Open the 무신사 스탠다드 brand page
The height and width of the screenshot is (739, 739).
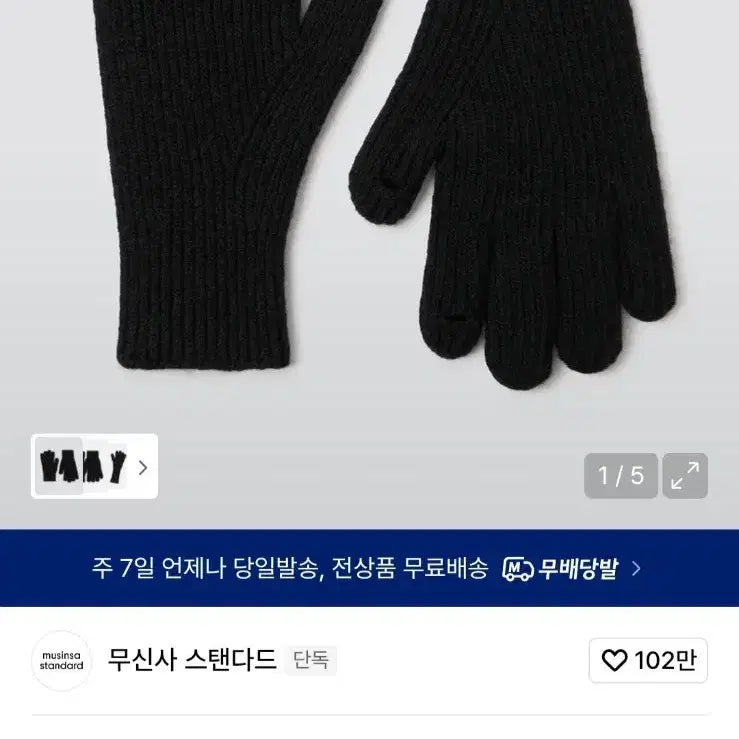point(191,660)
